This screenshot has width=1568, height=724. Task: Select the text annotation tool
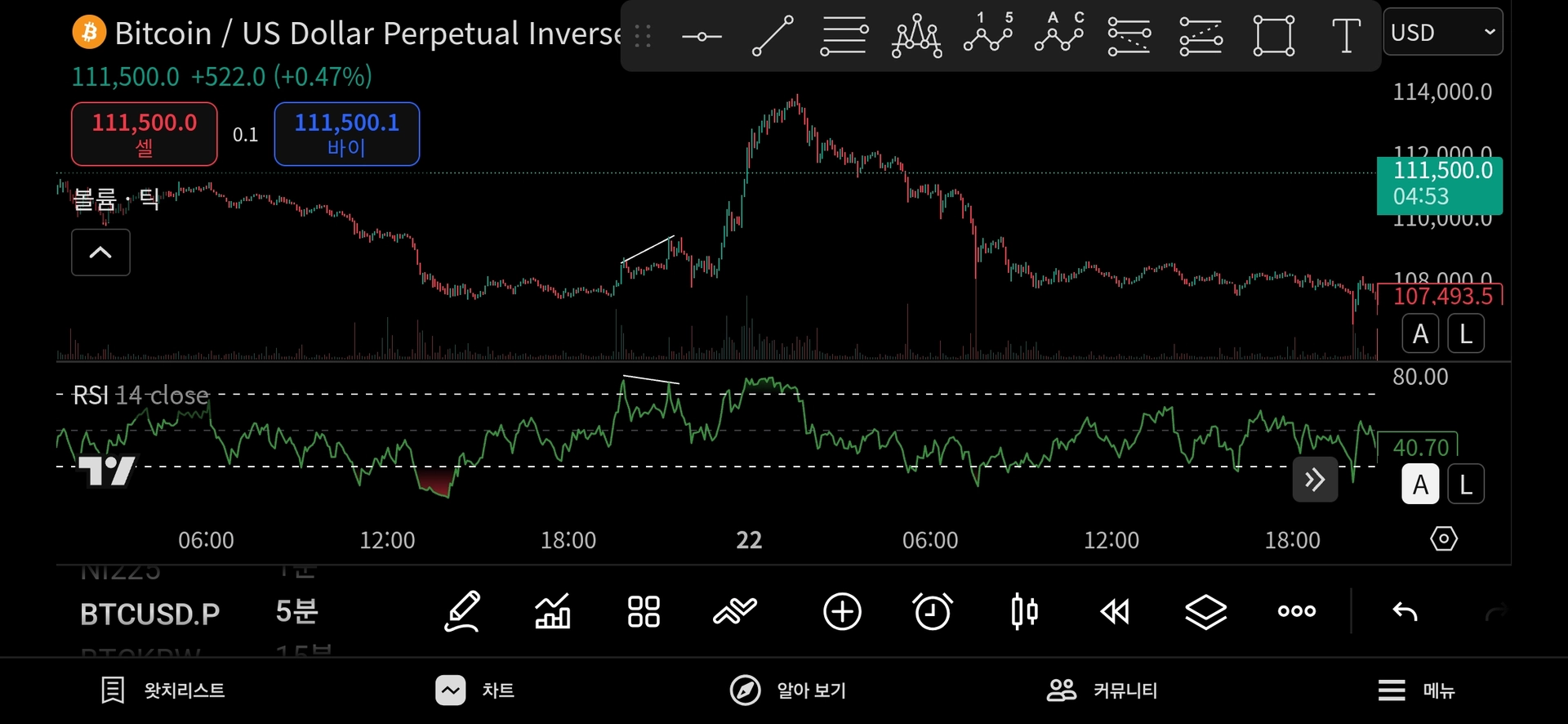tap(1345, 36)
